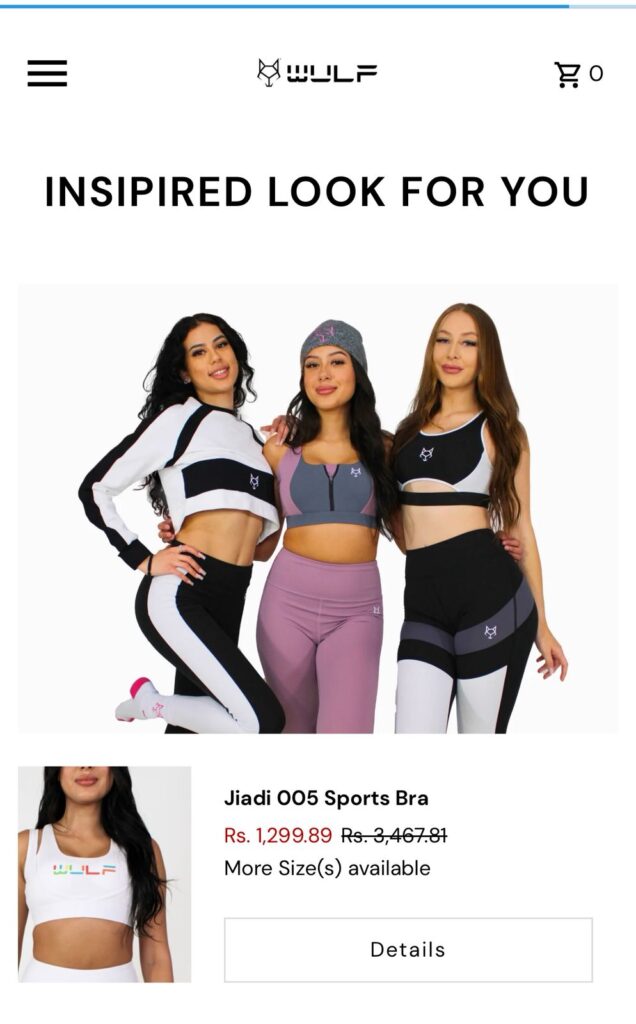Open the hamburger menu

[47, 73]
